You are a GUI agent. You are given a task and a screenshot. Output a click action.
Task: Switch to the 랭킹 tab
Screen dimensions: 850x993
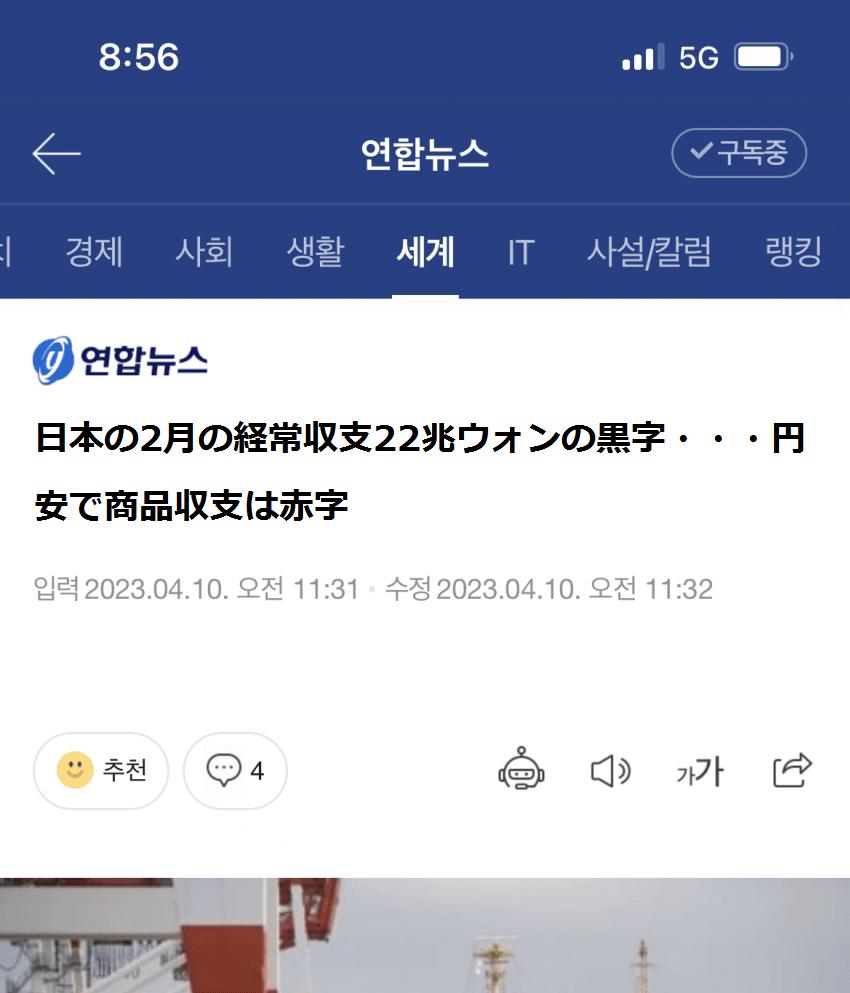coord(793,252)
